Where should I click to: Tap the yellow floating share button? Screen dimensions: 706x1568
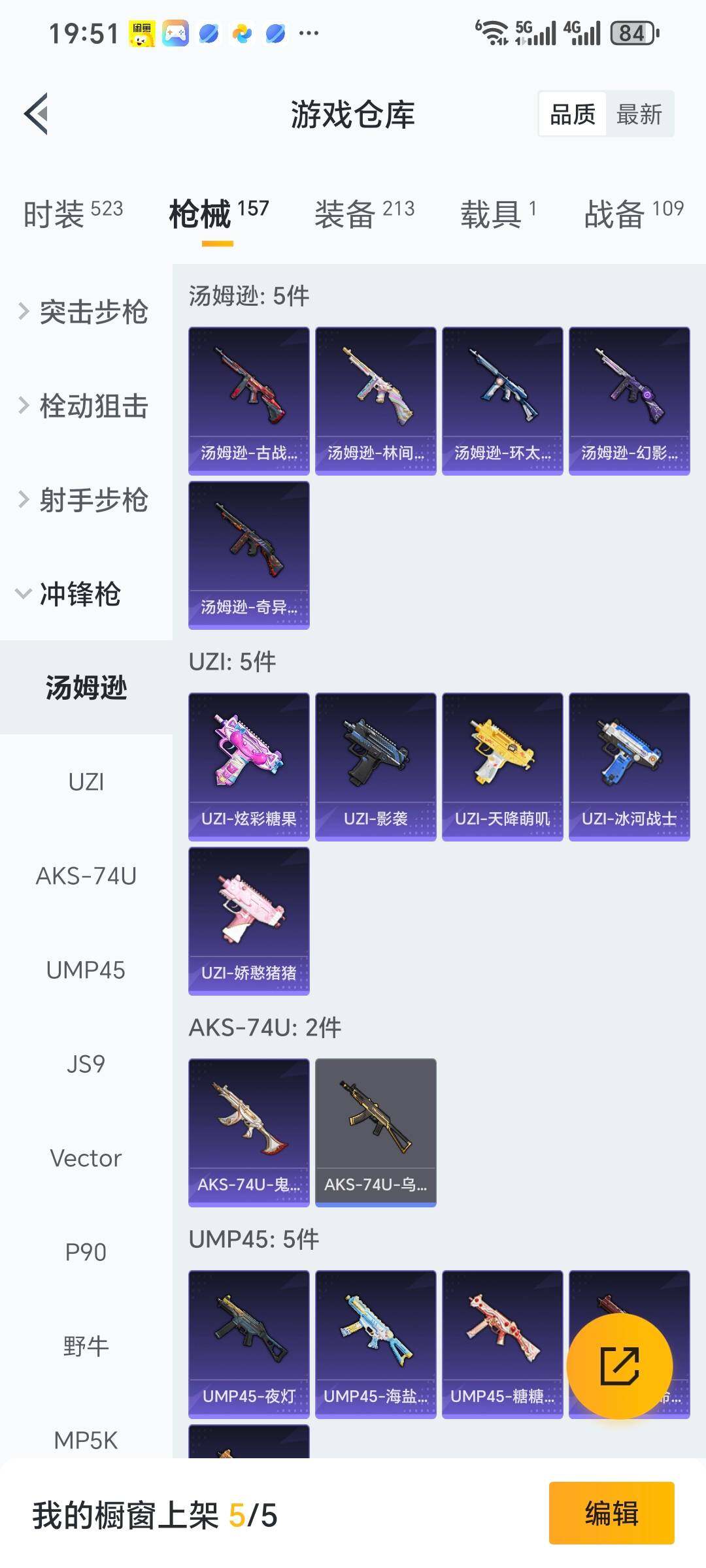(x=619, y=1366)
